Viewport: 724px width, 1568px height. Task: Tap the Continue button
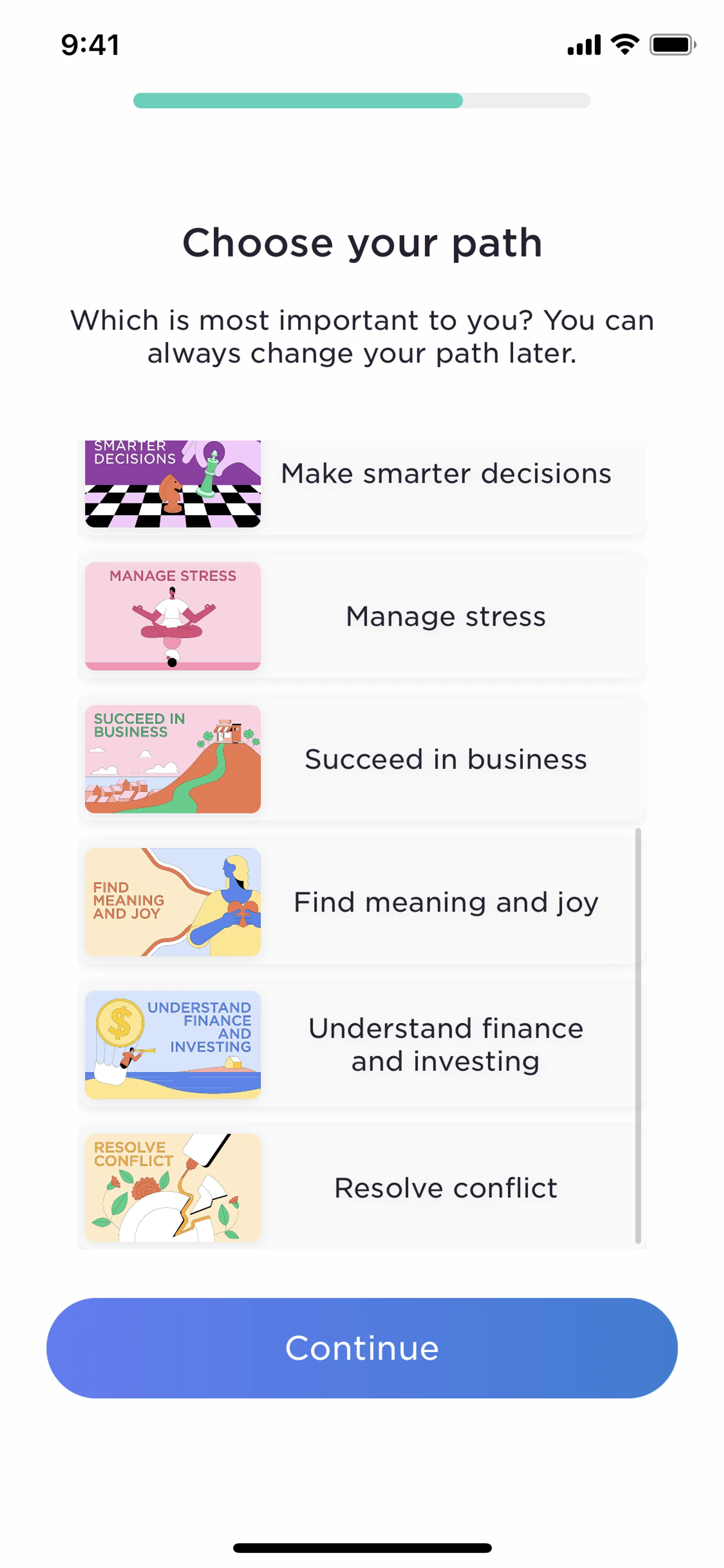pos(361,1348)
